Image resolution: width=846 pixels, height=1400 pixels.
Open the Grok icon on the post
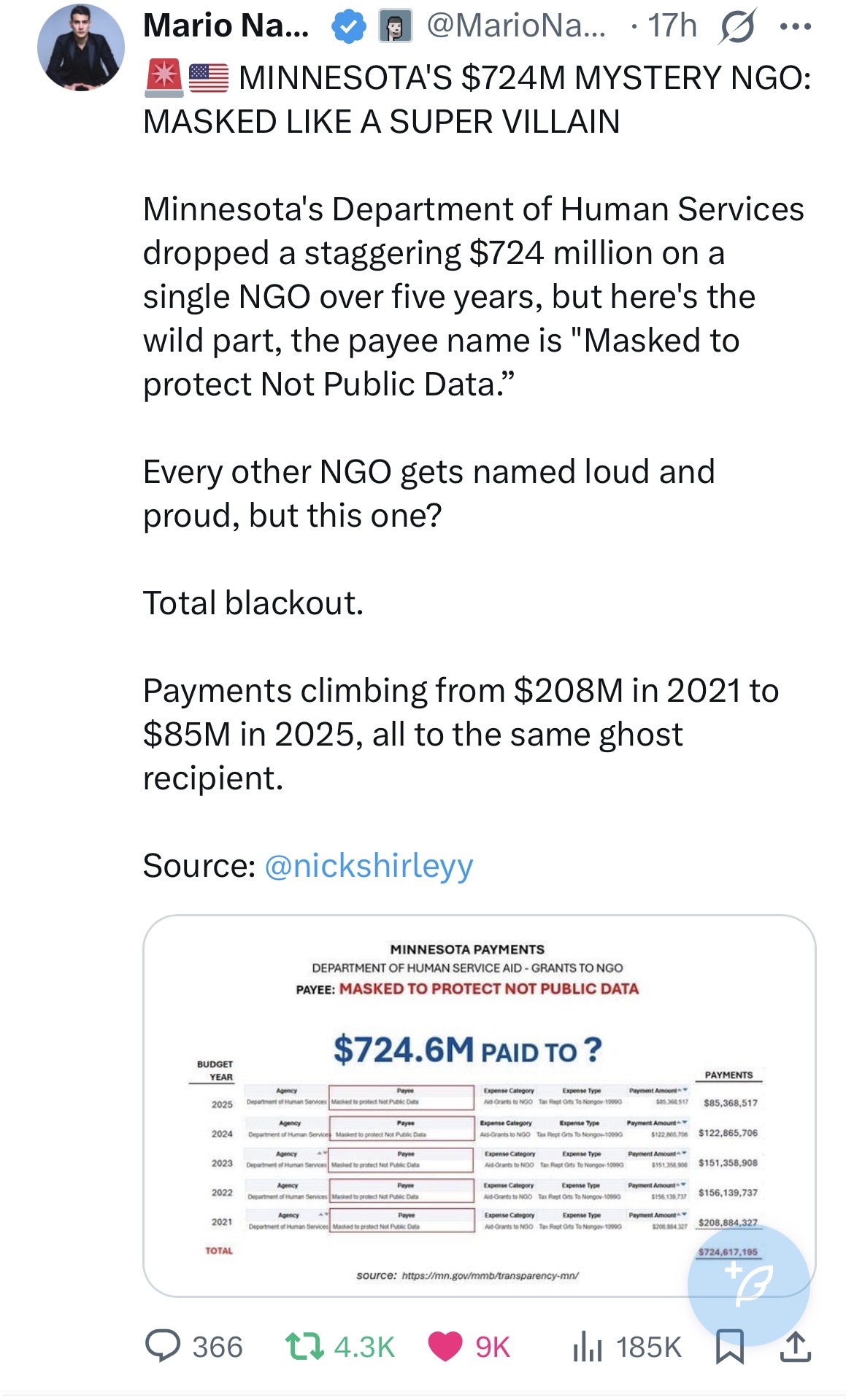click(x=737, y=27)
